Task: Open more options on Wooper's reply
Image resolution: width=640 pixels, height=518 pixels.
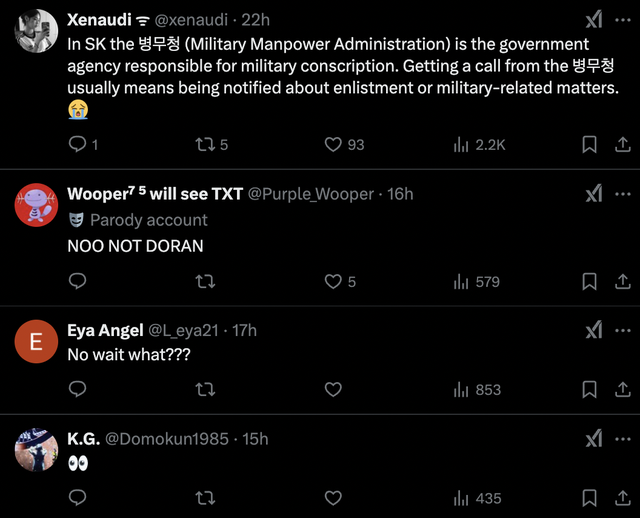Action: tap(623, 194)
